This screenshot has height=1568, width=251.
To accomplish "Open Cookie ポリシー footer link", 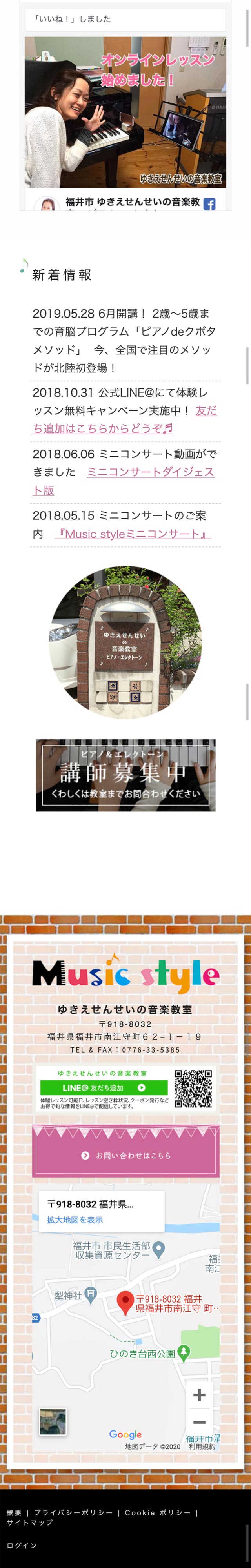I will tap(158, 1512).
